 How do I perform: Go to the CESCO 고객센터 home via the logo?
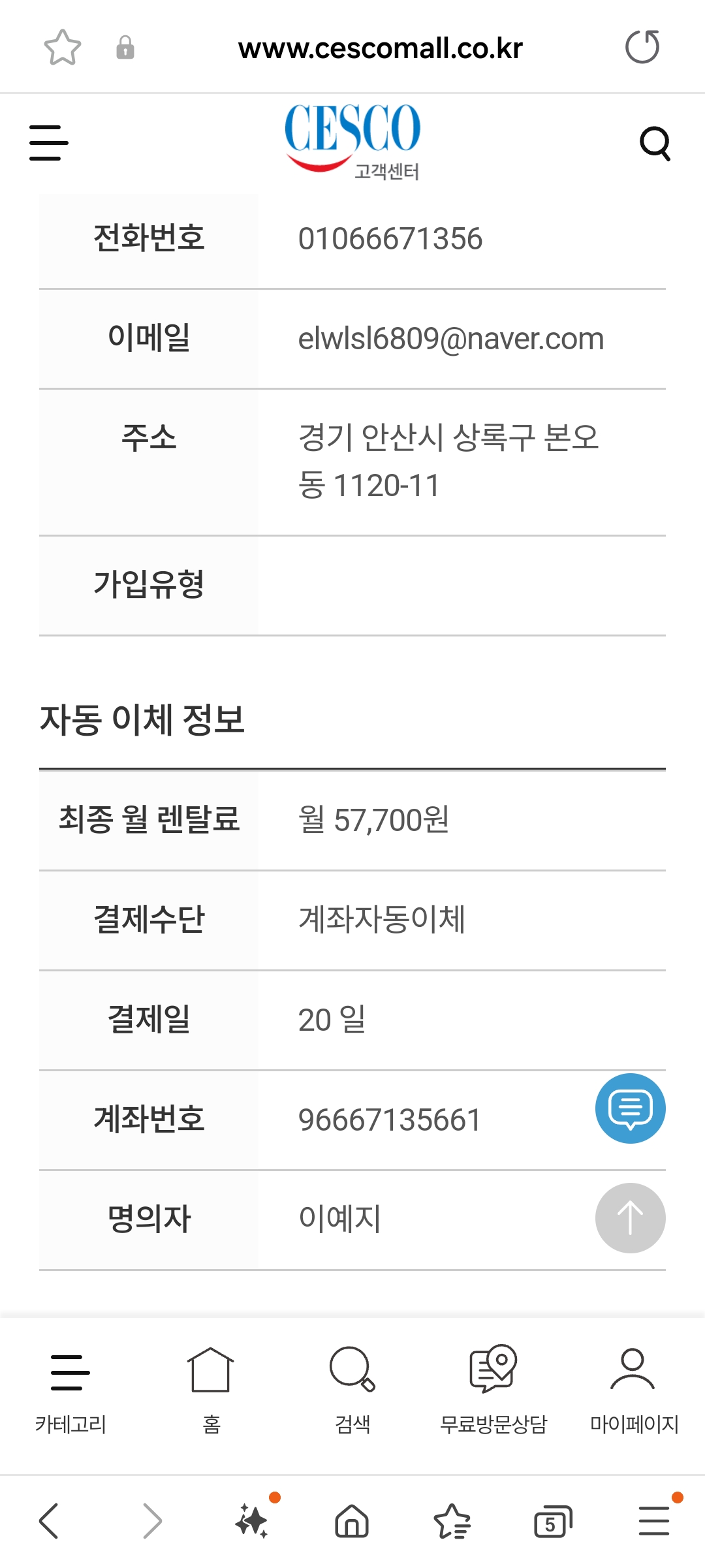[x=352, y=140]
